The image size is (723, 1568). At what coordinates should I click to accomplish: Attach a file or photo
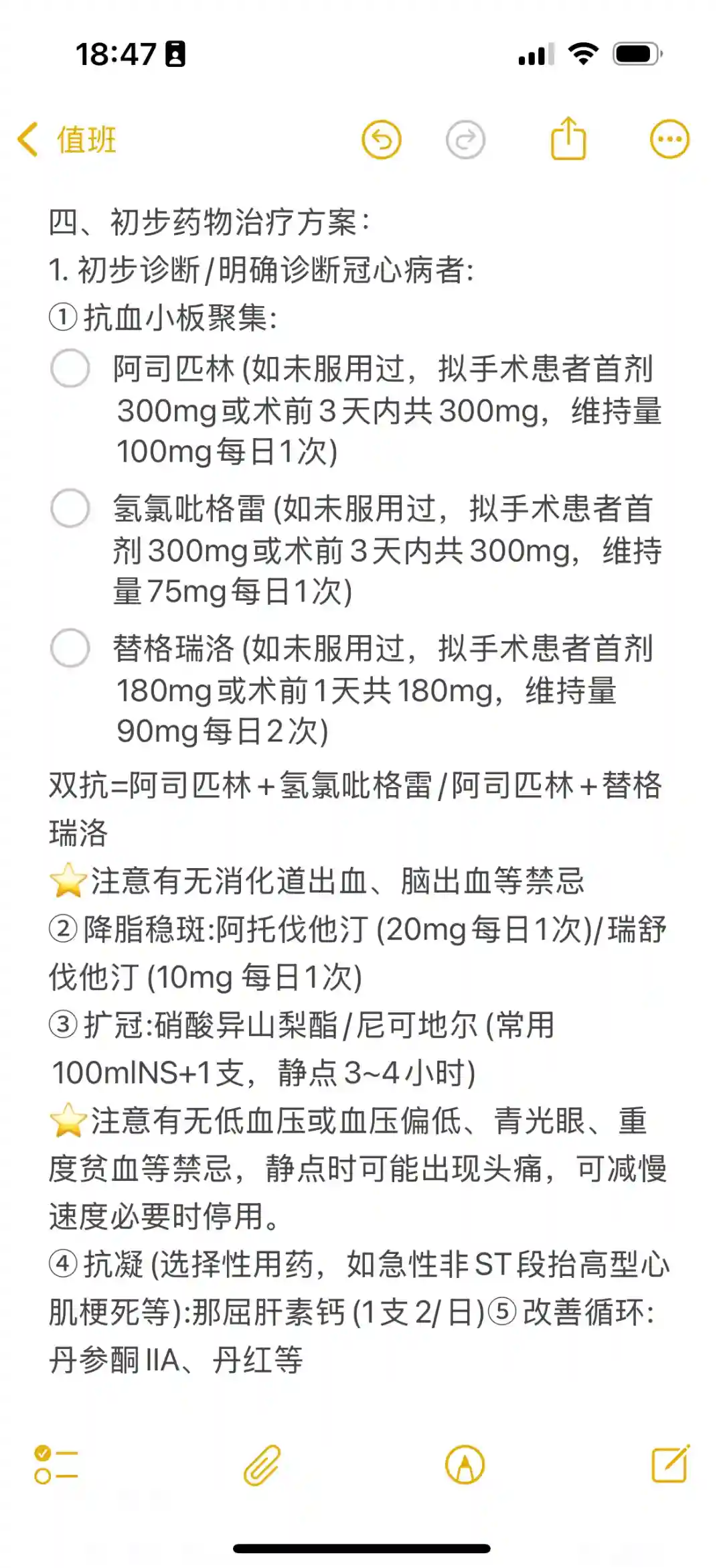click(262, 1465)
